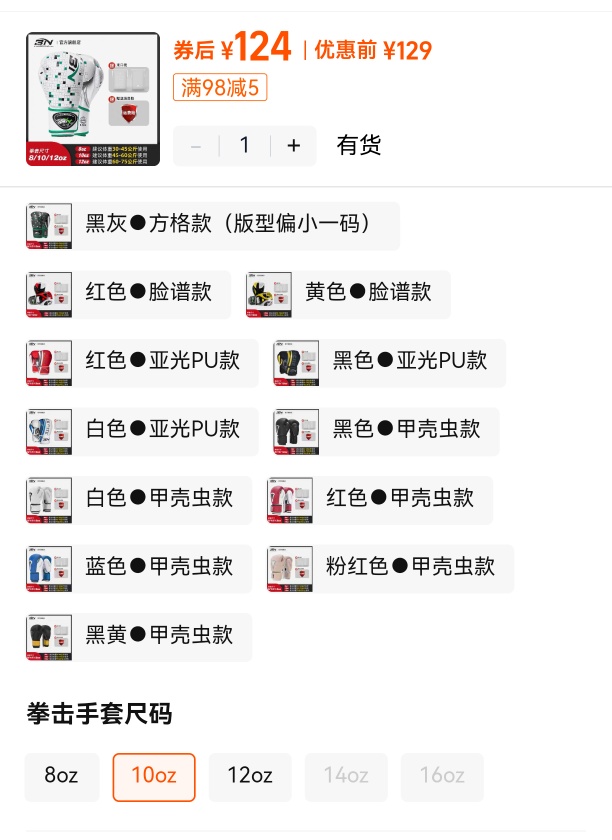Image resolution: width=612 pixels, height=840 pixels.
Task: Tap the 10oz size chip
Action: point(154,777)
